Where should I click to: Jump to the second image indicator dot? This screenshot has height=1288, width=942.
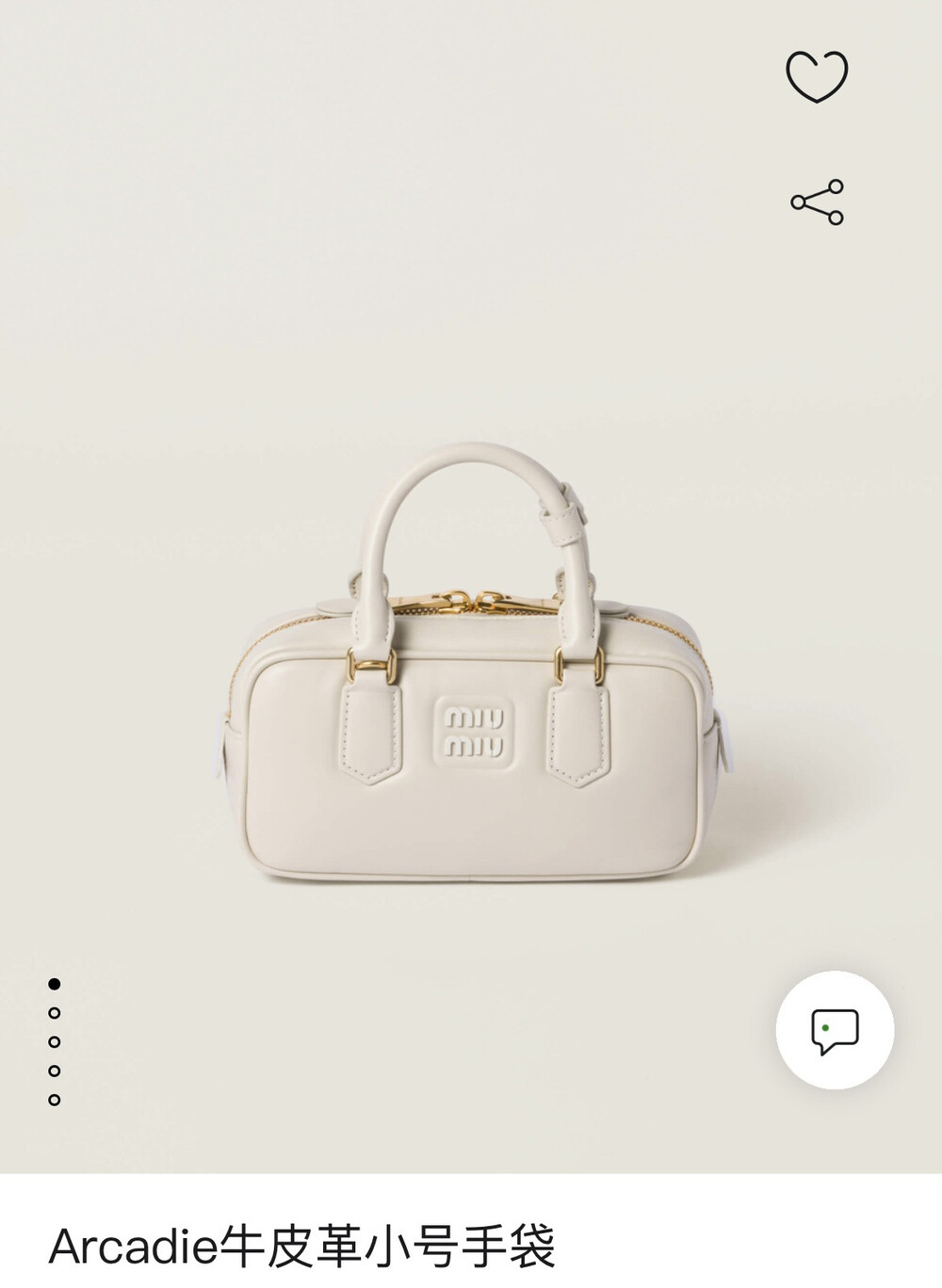tap(55, 1013)
